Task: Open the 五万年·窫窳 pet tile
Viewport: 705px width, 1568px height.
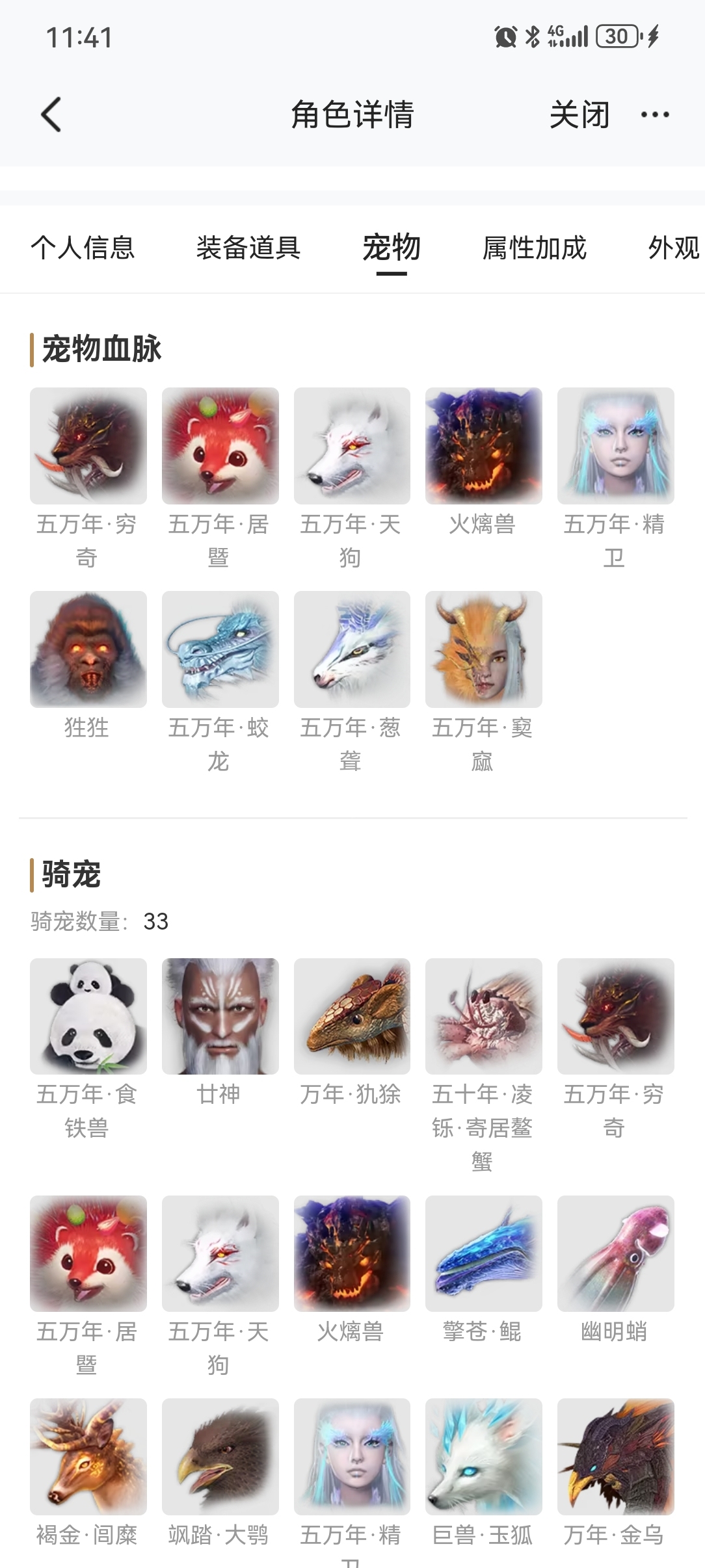Action: 483,649
